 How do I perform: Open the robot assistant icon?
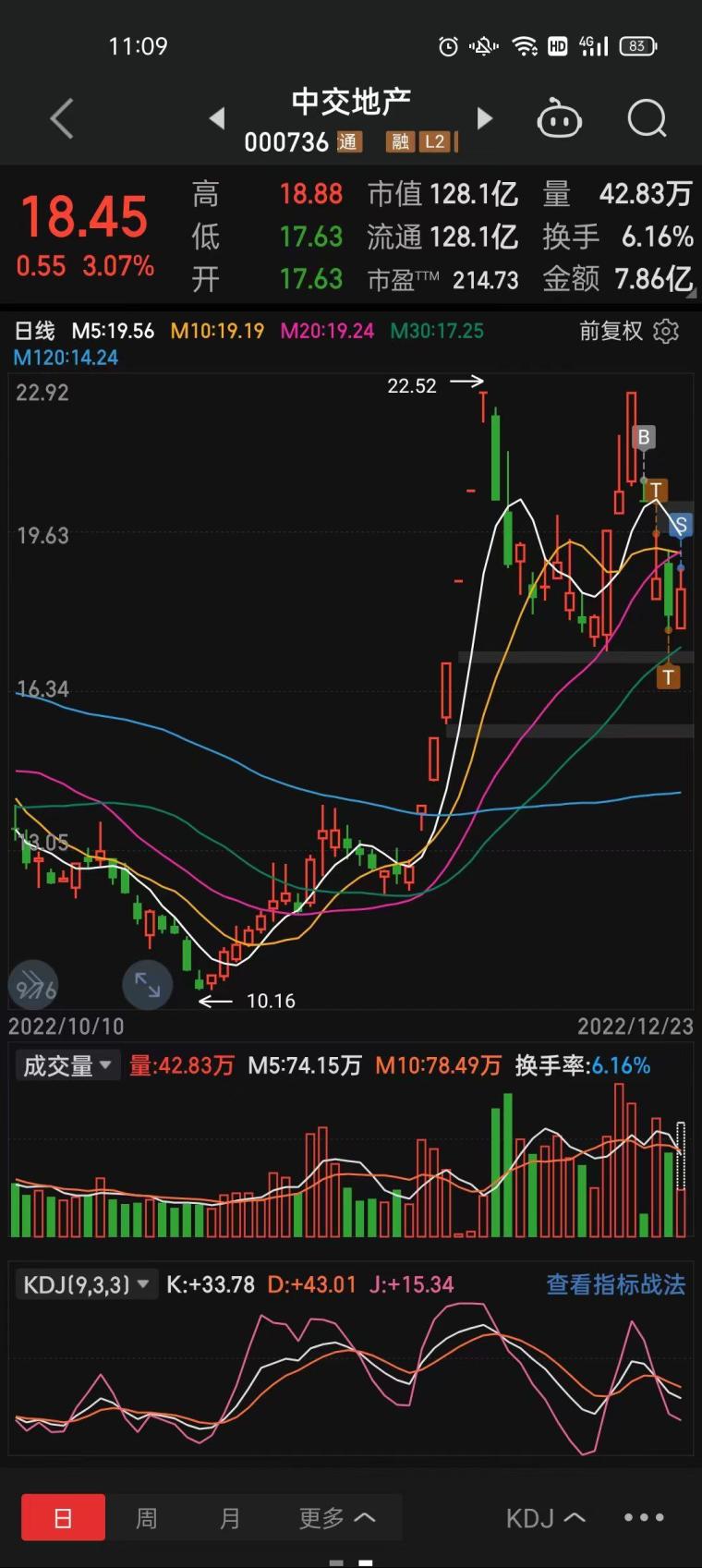[559, 119]
